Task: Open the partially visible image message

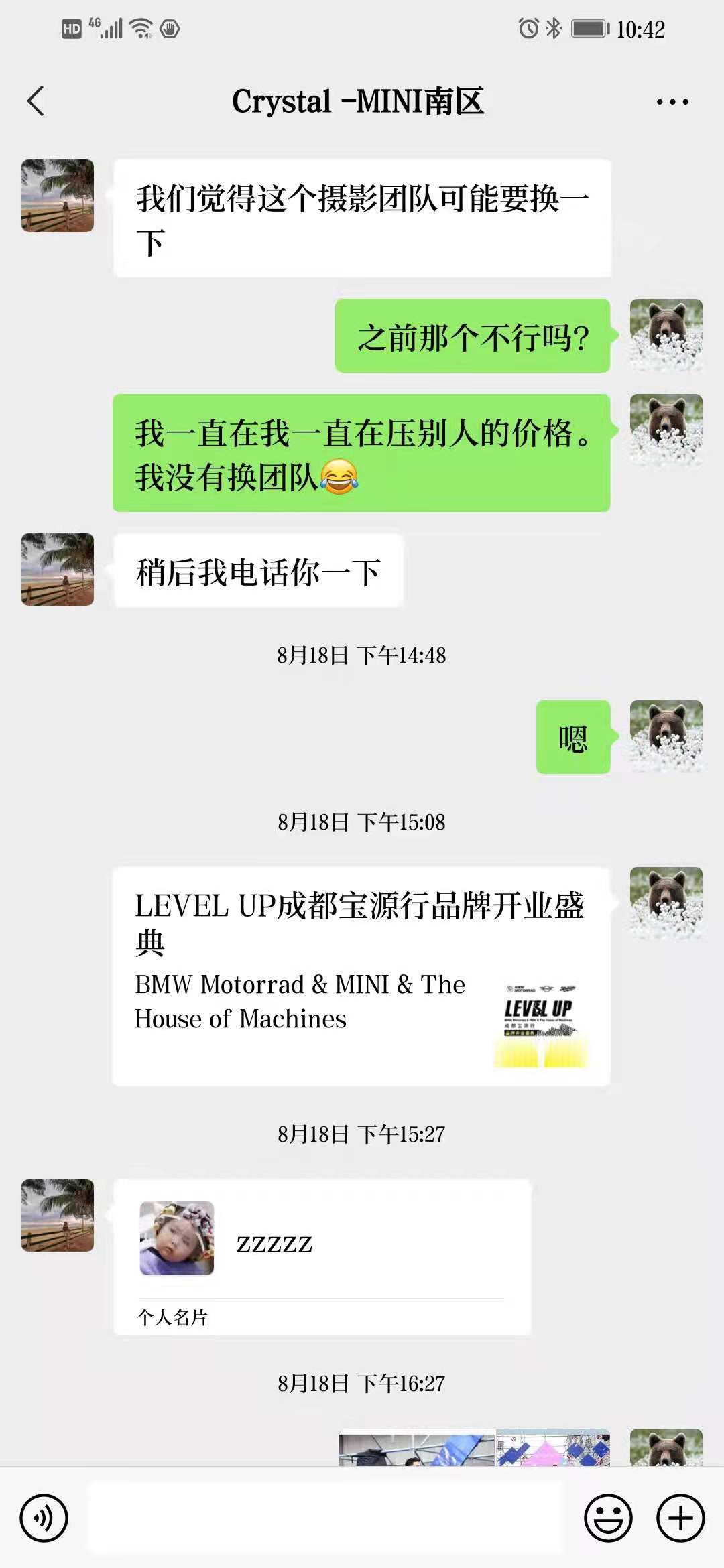Action: [474, 1449]
